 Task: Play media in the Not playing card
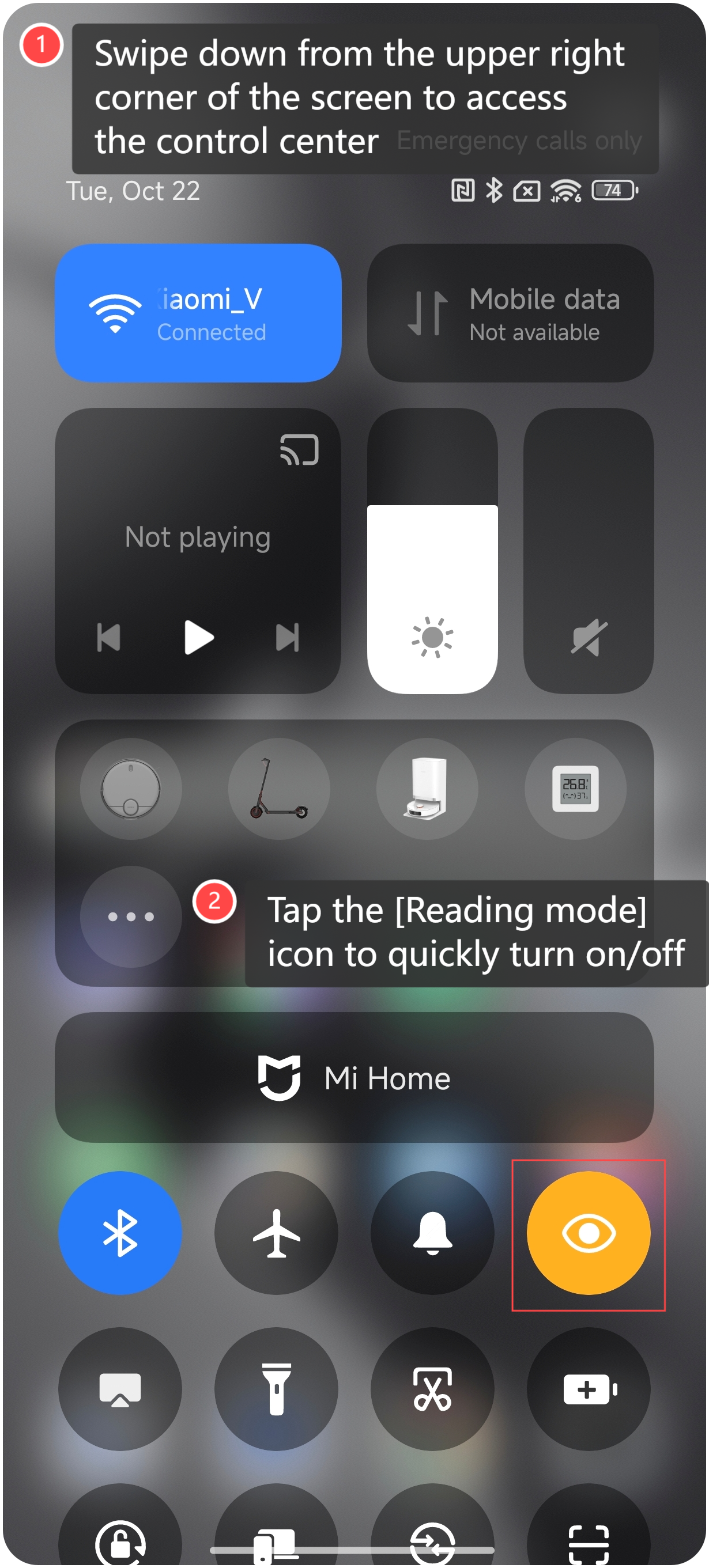pos(198,637)
